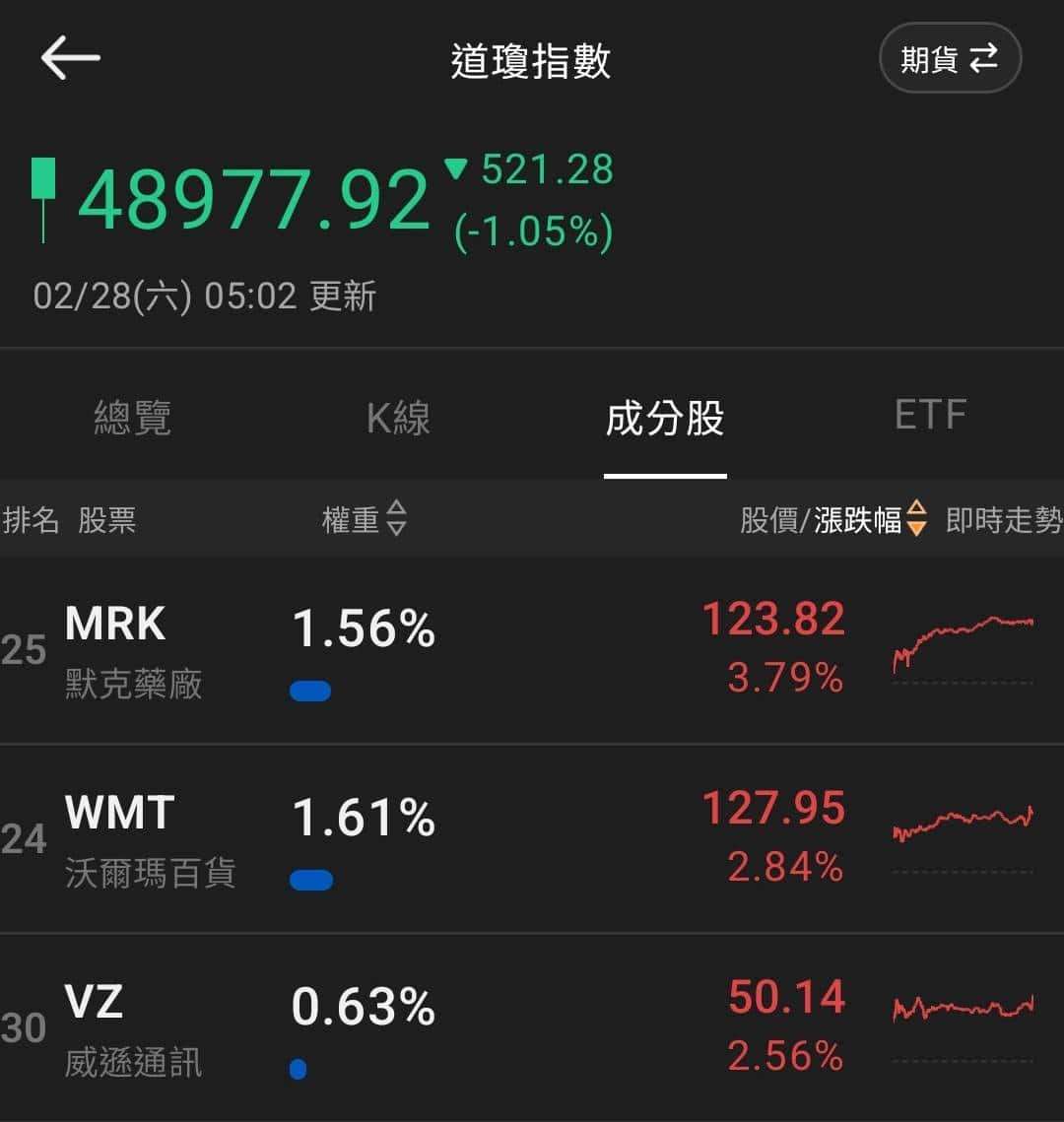Viewport: 1064px width, 1122px height.
Task: Sort list by 股價/漲跌幅
Action: tap(832, 519)
